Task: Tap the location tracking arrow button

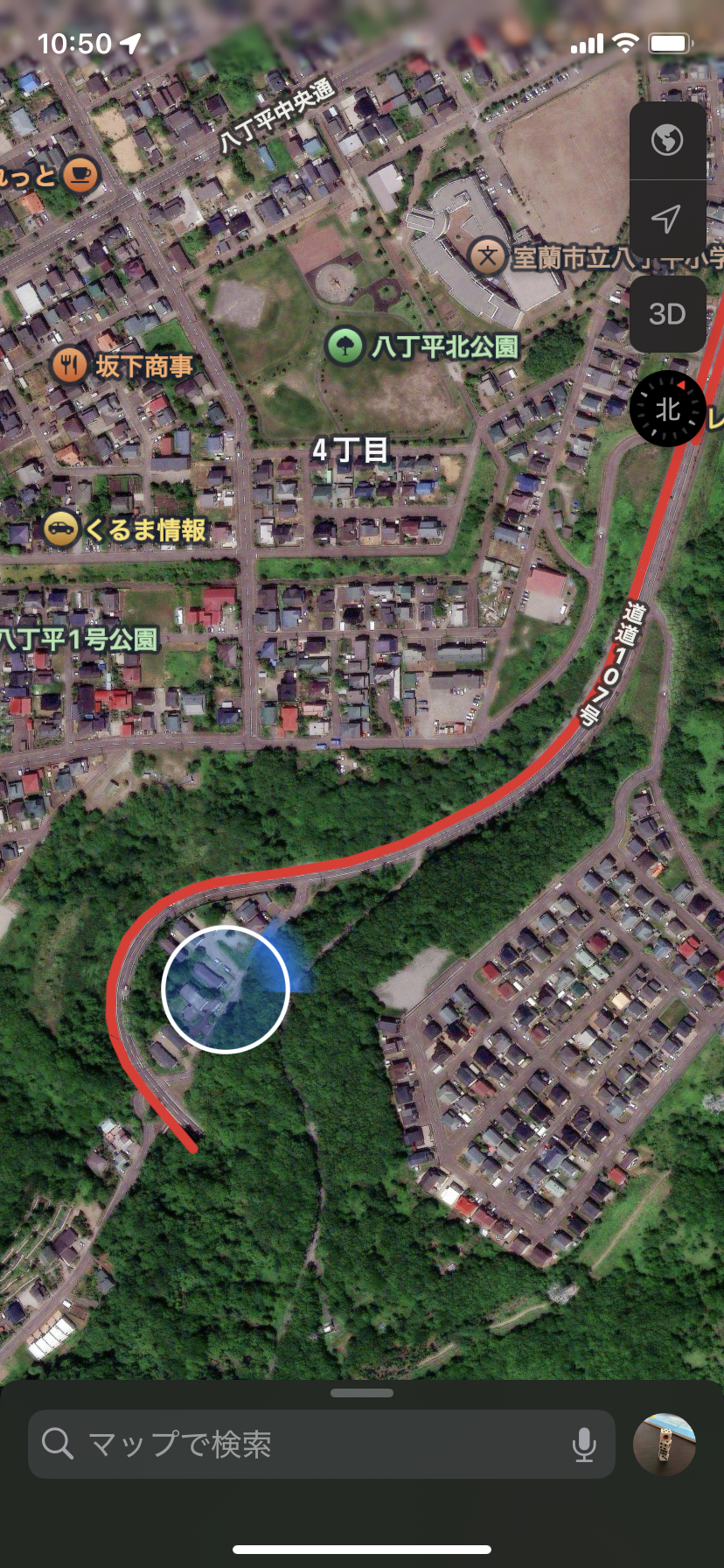Action: click(x=667, y=219)
